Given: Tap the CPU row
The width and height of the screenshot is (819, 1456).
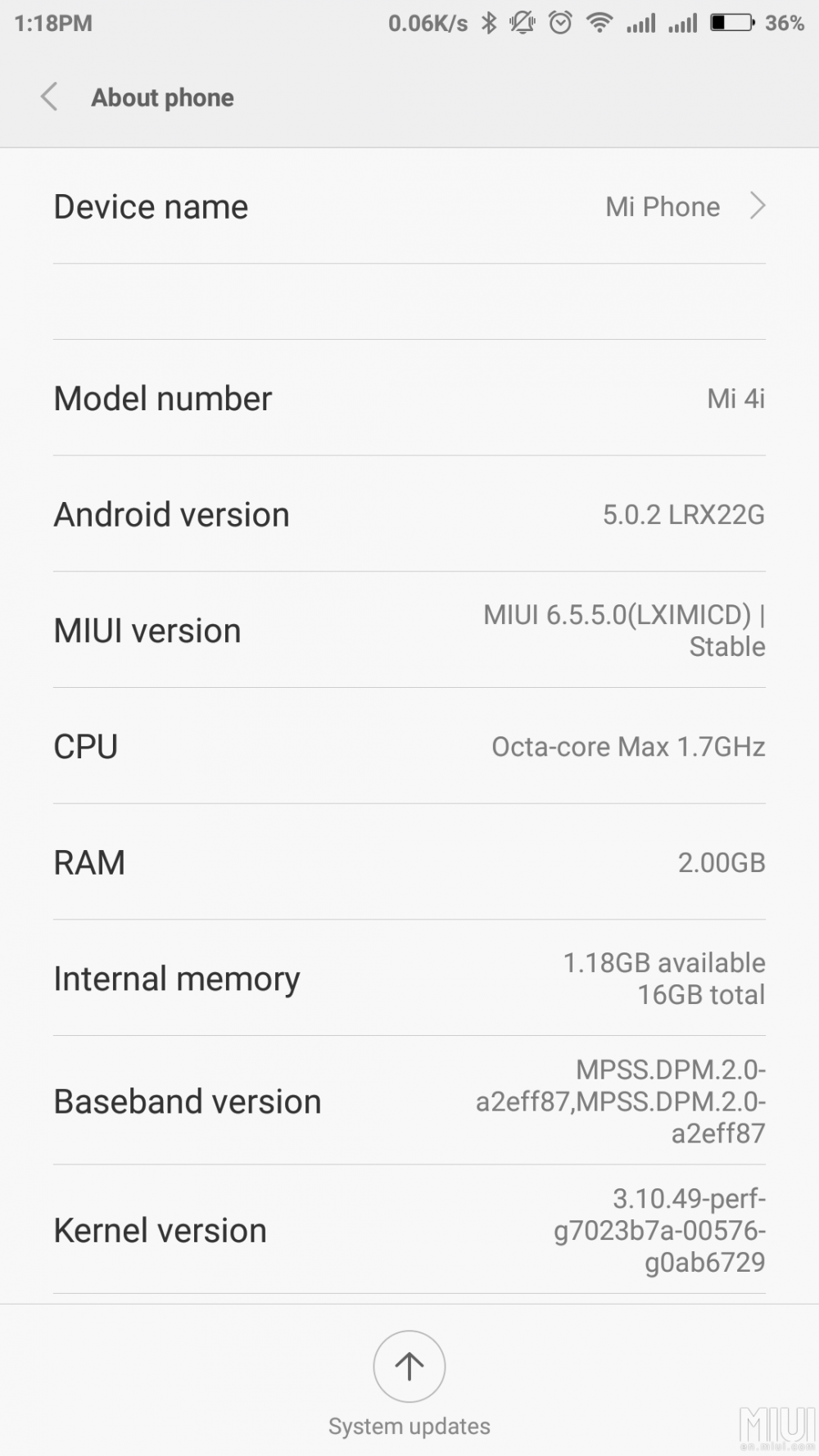Looking at the screenshot, I should pyautogui.click(x=409, y=747).
